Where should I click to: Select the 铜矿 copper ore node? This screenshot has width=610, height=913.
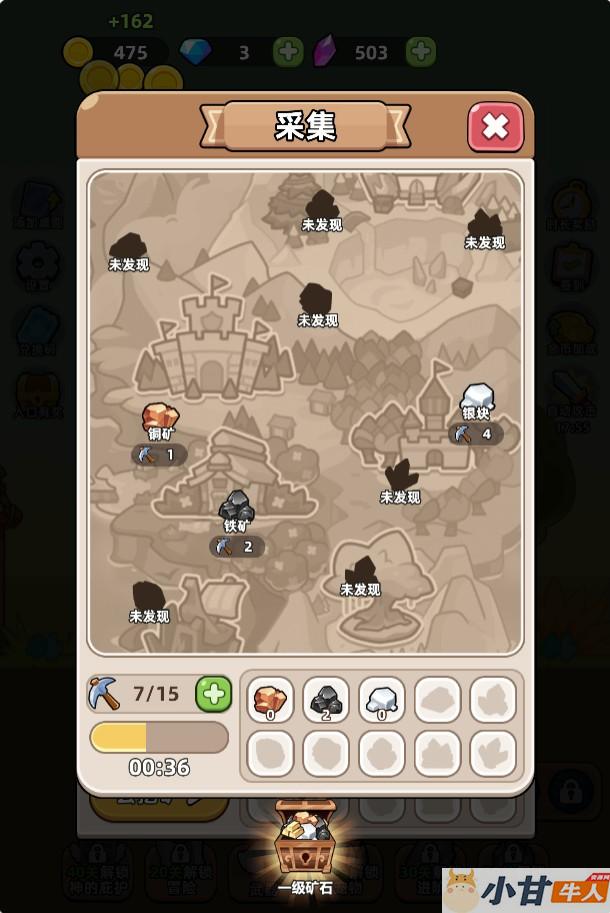tap(160, 420)
